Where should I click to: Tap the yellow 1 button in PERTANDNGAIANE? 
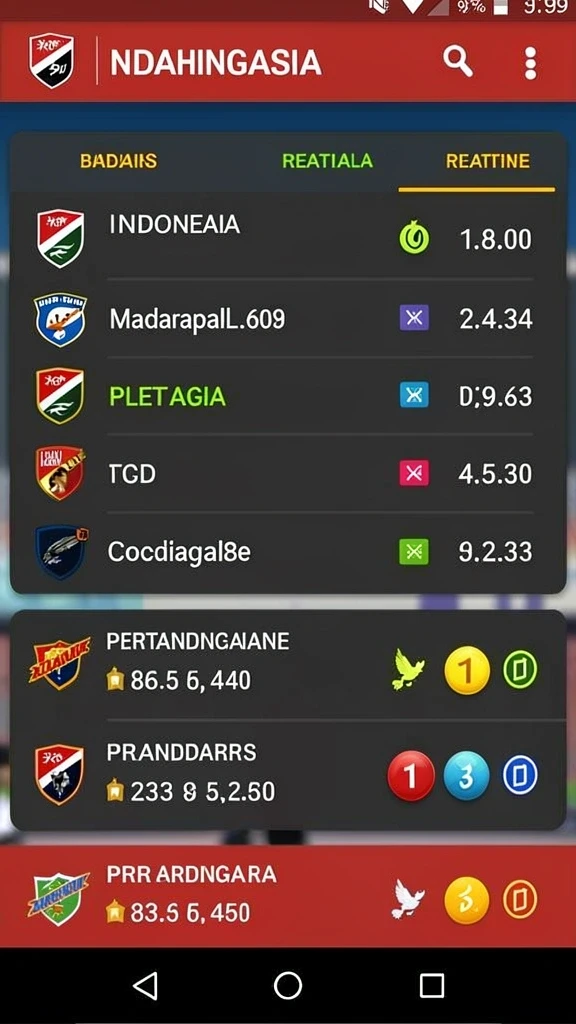(467, 670)
